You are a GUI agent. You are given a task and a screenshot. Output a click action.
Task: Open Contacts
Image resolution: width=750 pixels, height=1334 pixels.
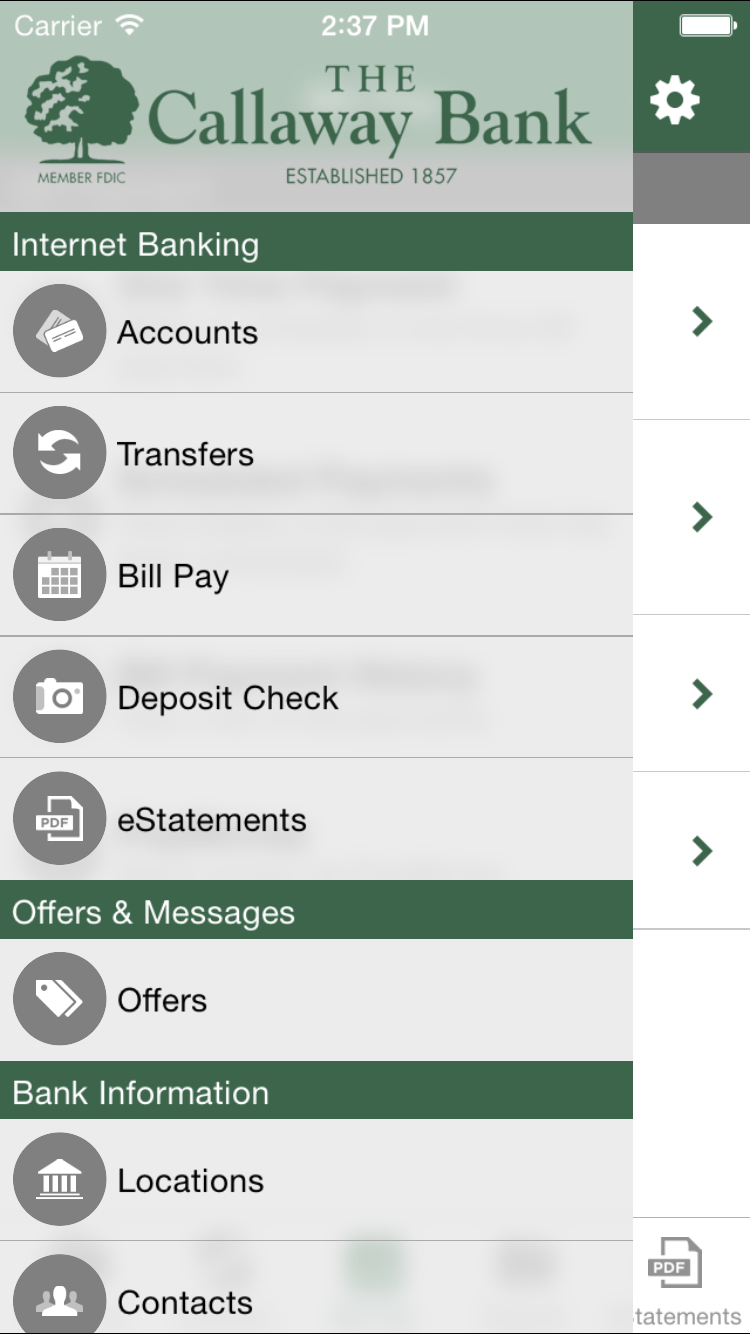click(x=316, y=1289)
